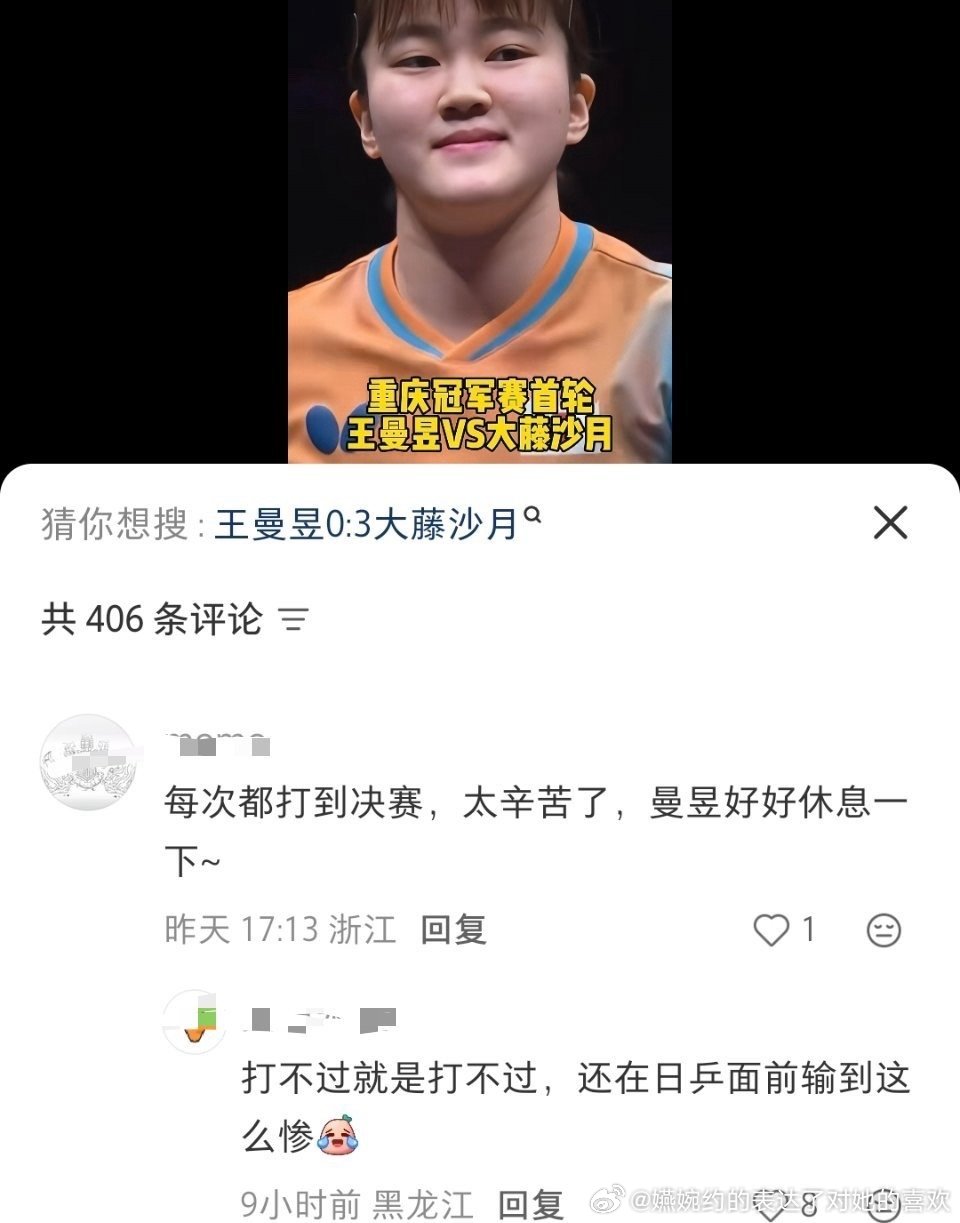Like the second comment's heart icon
The height and width of the screenshot is (1223, 960).
click(x=771, y=1203)
